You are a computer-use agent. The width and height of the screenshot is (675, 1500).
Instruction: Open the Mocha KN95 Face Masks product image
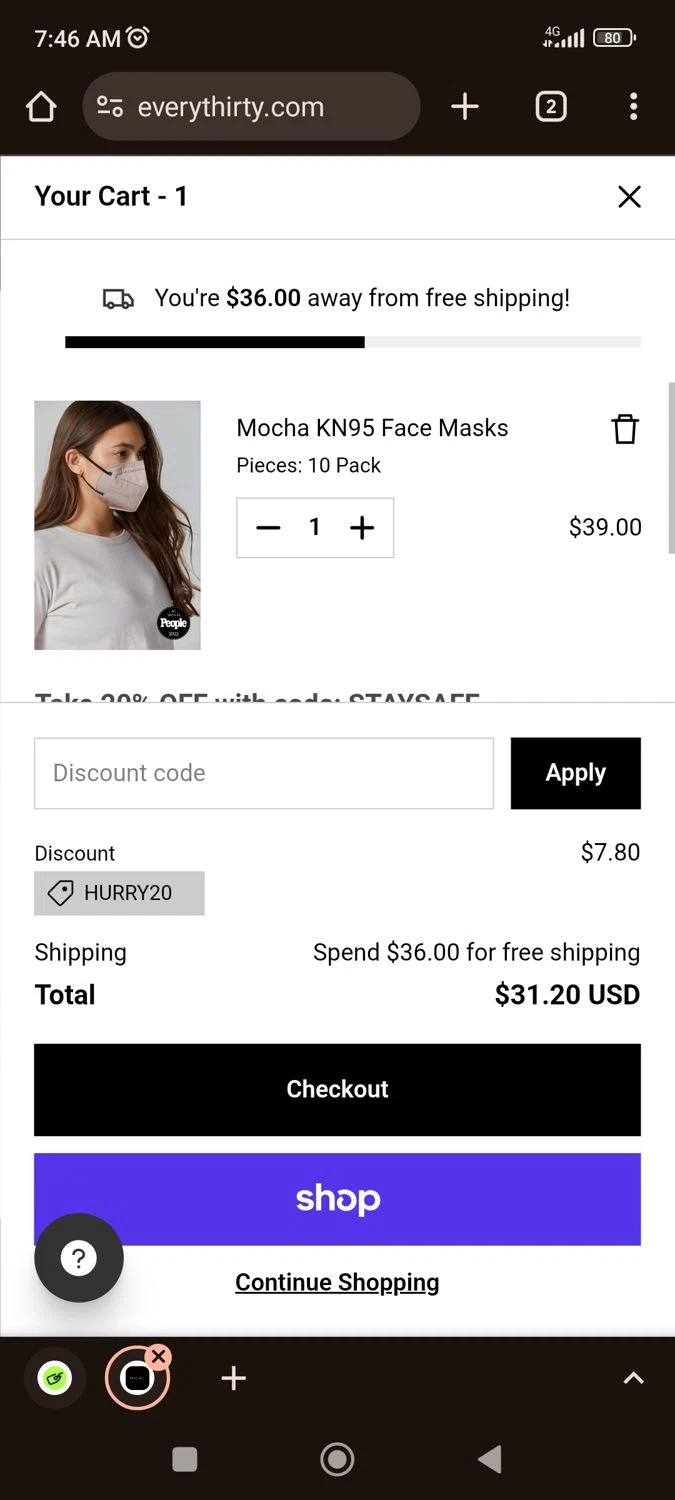pyautogui.click(x=117, y=525)
